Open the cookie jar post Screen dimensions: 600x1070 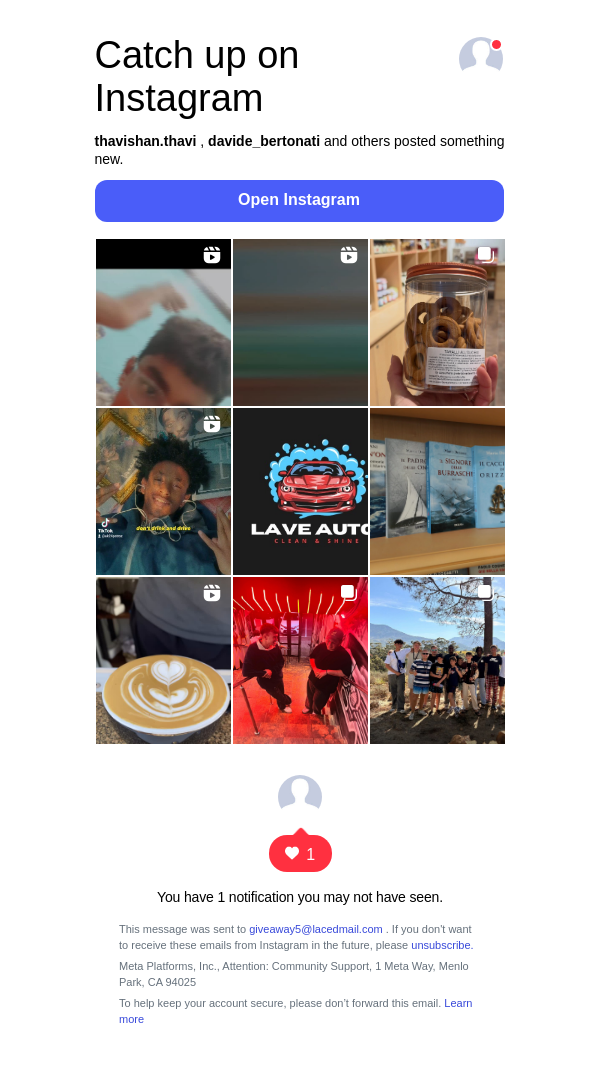click(x=437, y=322)
